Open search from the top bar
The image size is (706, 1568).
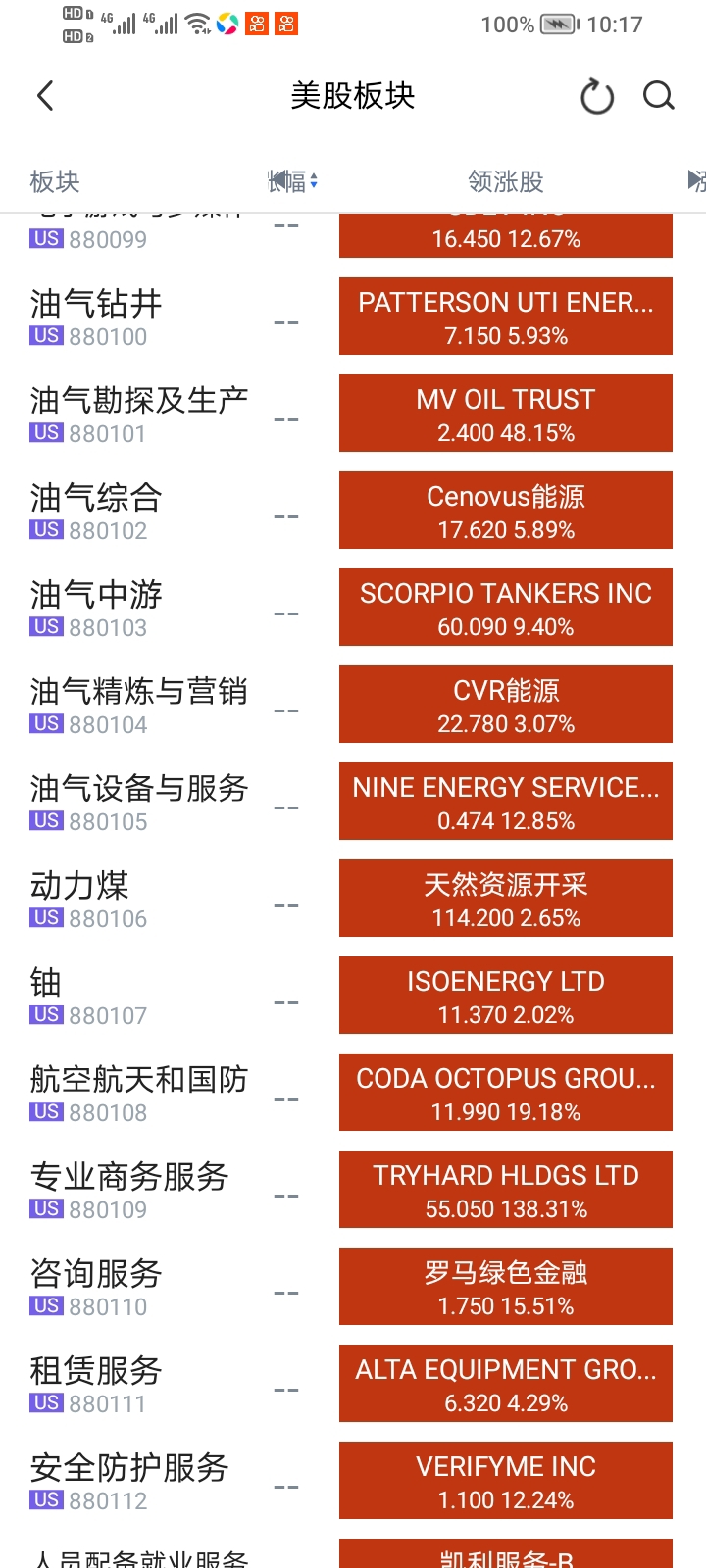coord(658,96)
